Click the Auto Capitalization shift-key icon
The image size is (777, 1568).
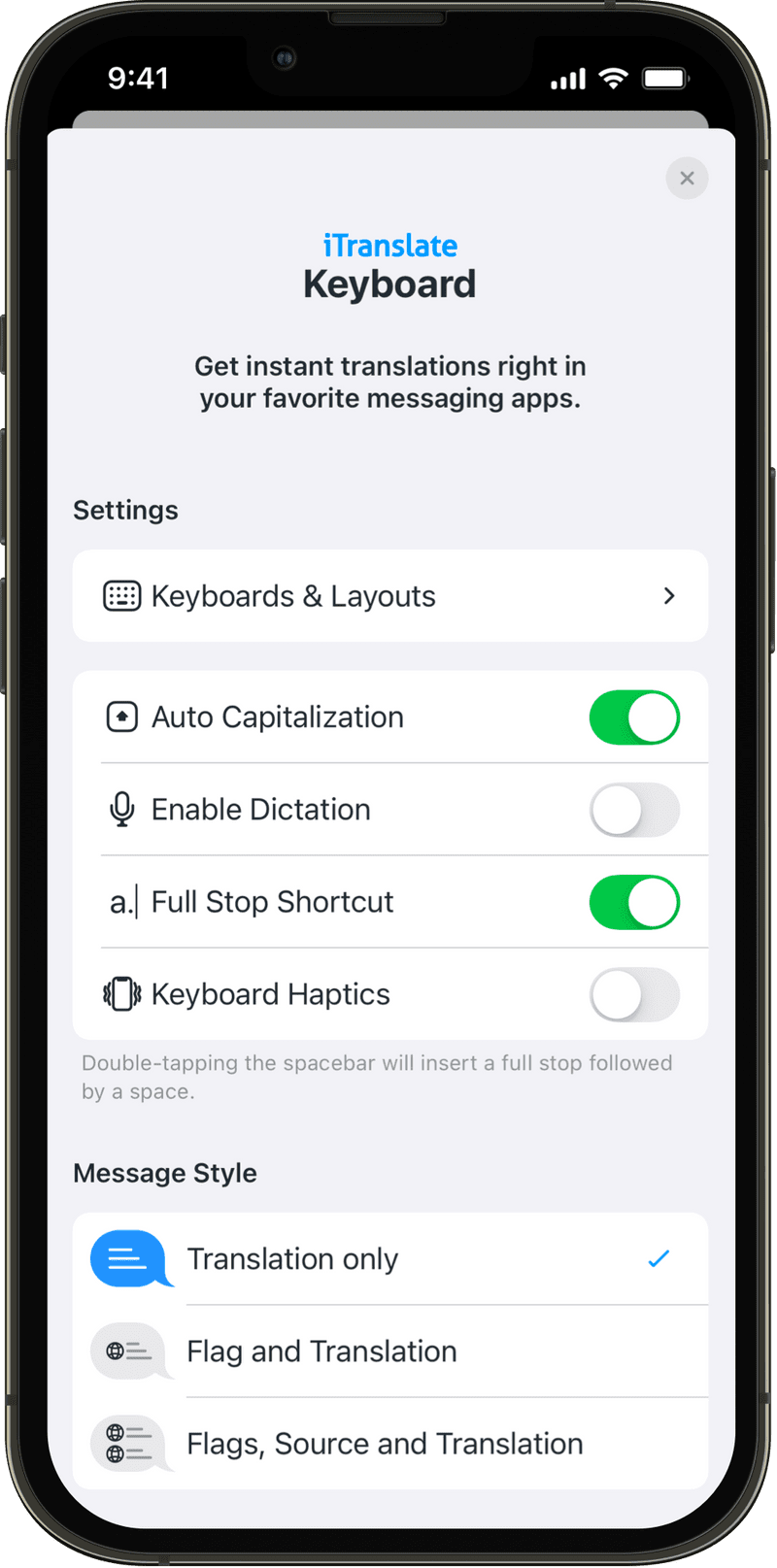pos(120,717)
